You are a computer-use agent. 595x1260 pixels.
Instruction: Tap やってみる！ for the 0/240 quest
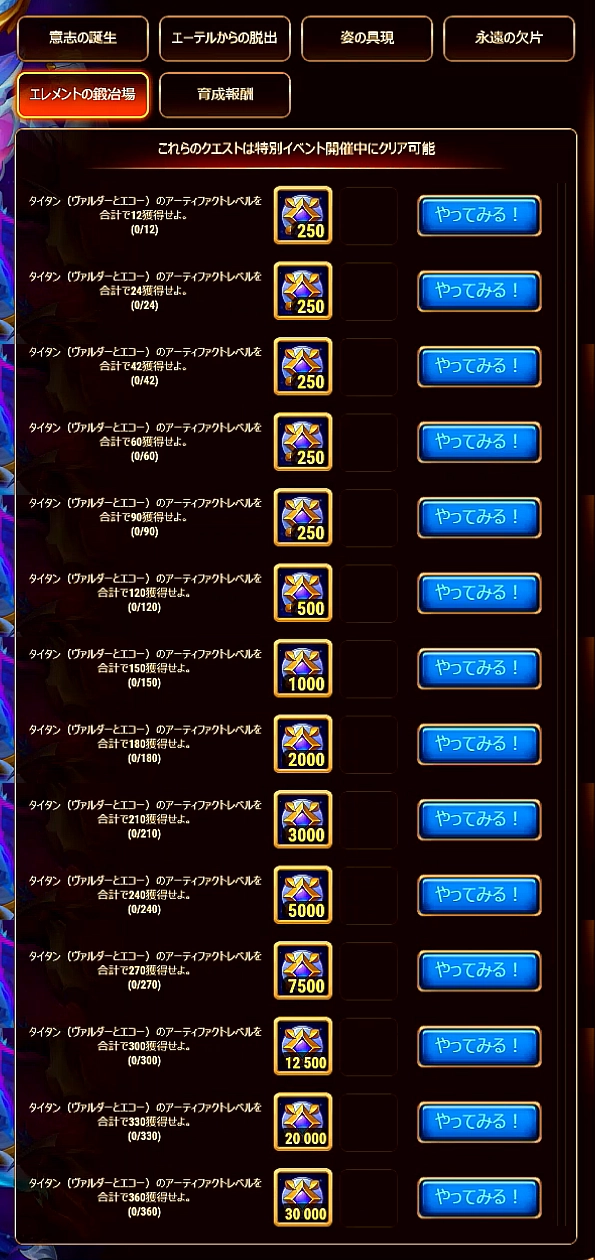(x=479, y=895)
